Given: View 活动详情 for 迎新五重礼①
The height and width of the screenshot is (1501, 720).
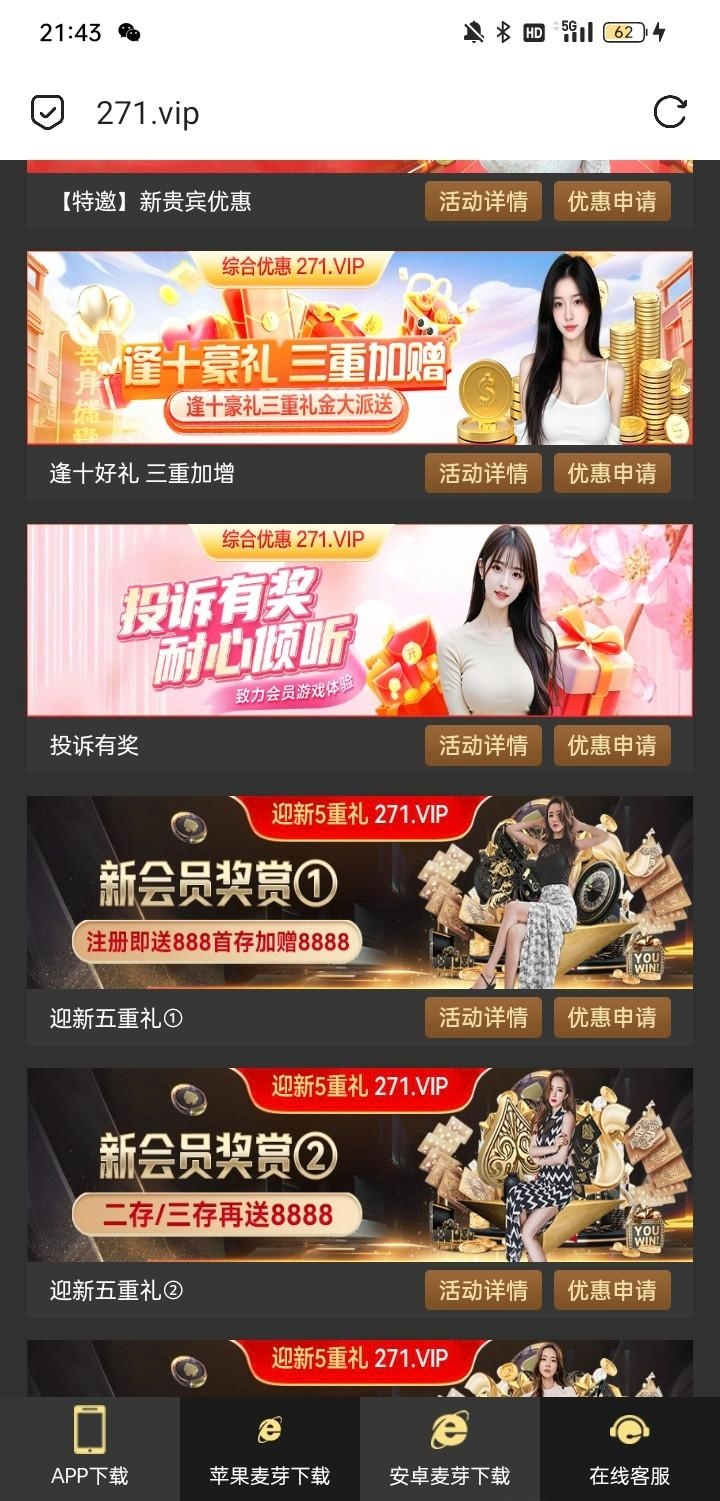Looking at the screenshot, I should (x=483, y=1018).
